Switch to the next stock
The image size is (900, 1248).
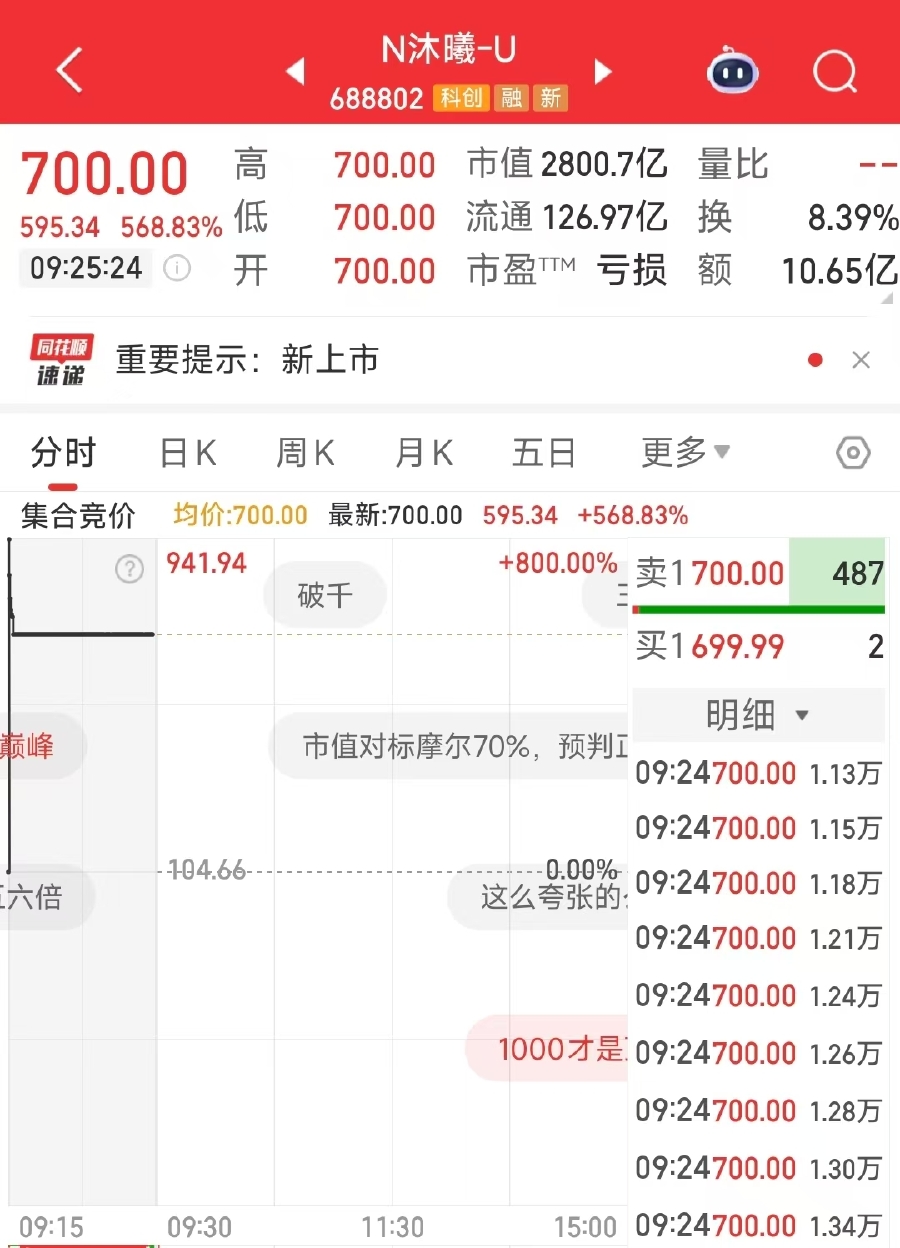[603, 72]
